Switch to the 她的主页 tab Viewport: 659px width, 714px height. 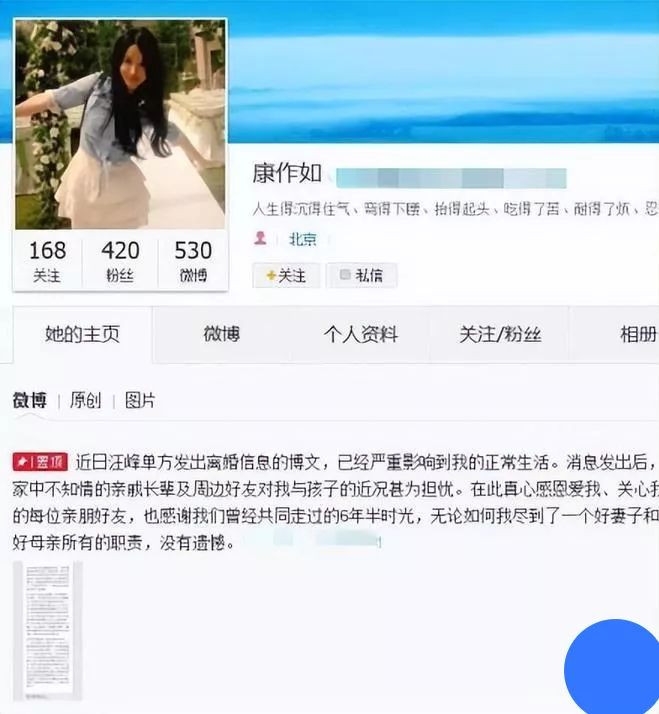point(82,334)
